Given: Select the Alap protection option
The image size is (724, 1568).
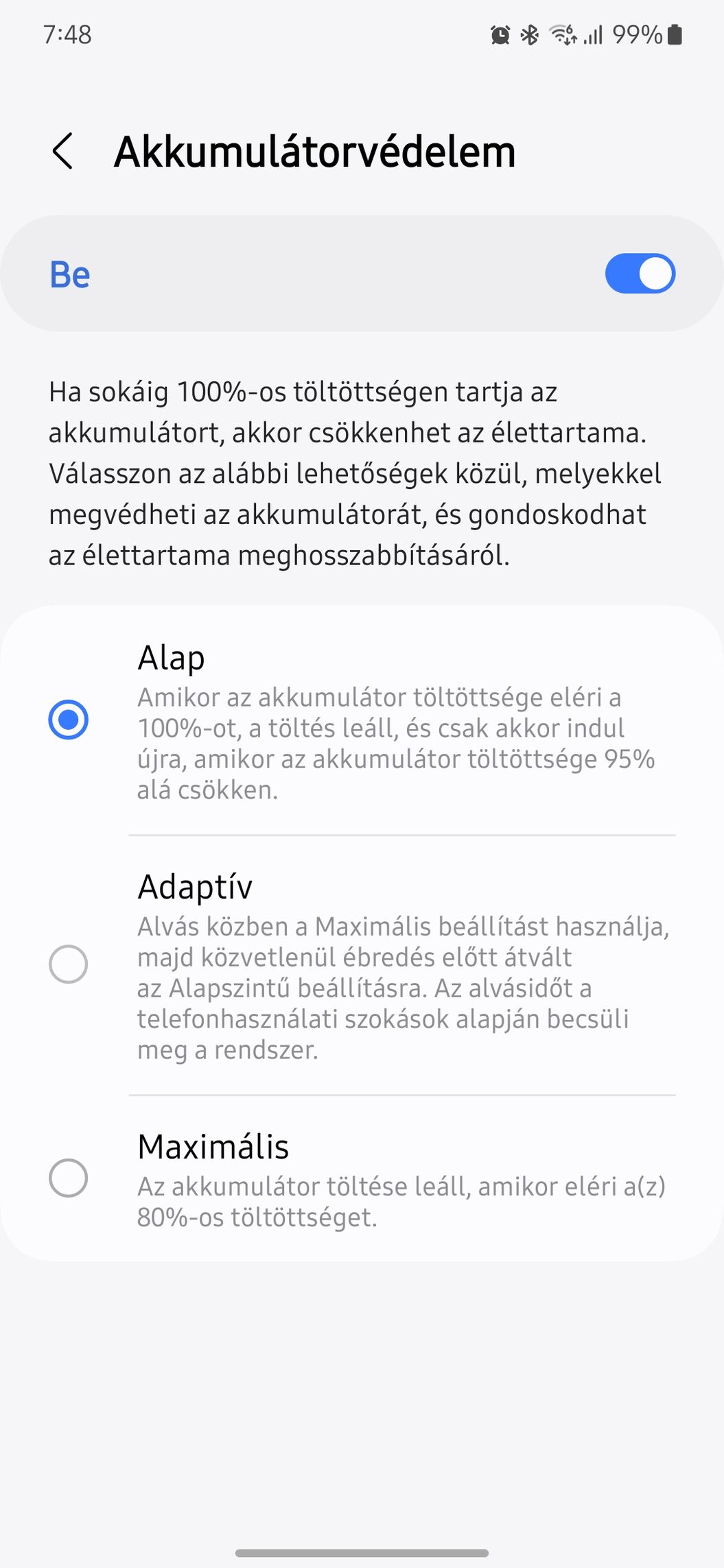Looking at the screenshot, I should click(69, 720).
